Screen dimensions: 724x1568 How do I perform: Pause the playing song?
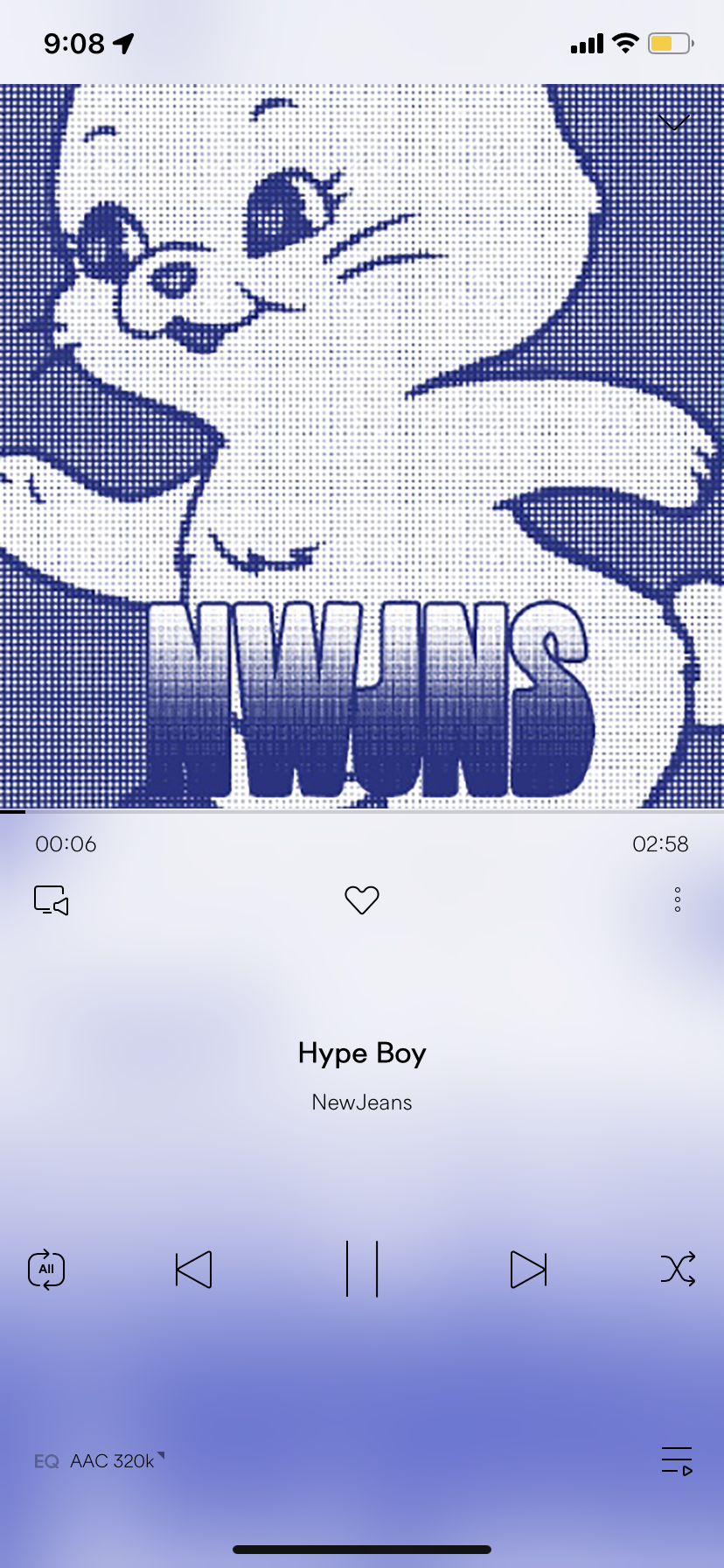[x=362, y=1269]
